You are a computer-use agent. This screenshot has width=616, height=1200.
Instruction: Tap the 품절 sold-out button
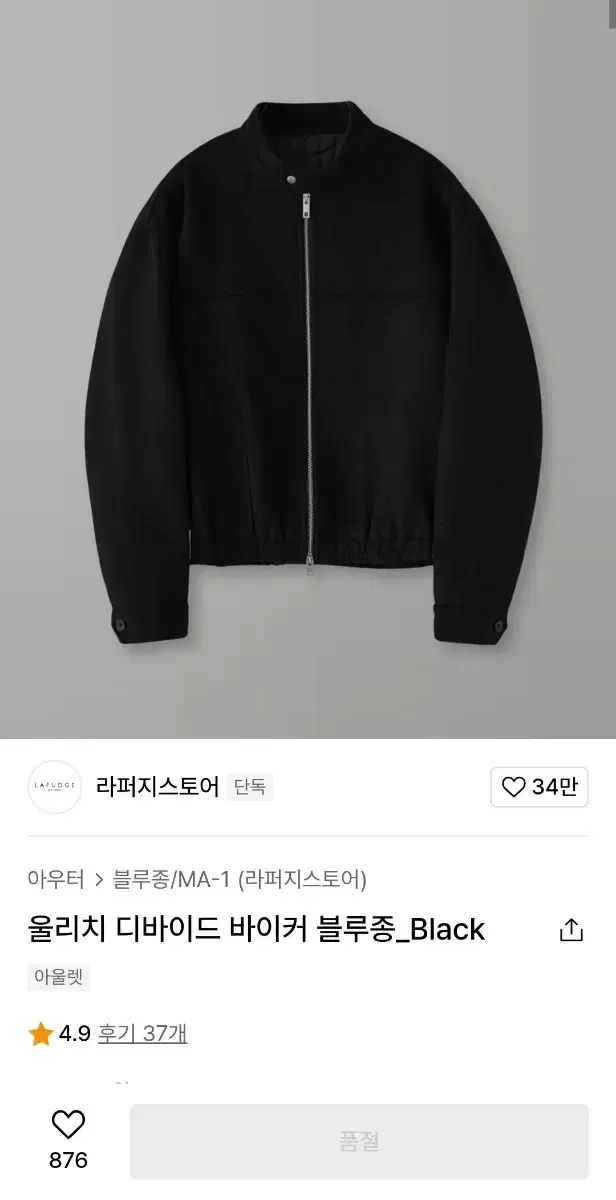click(359, 1141)
